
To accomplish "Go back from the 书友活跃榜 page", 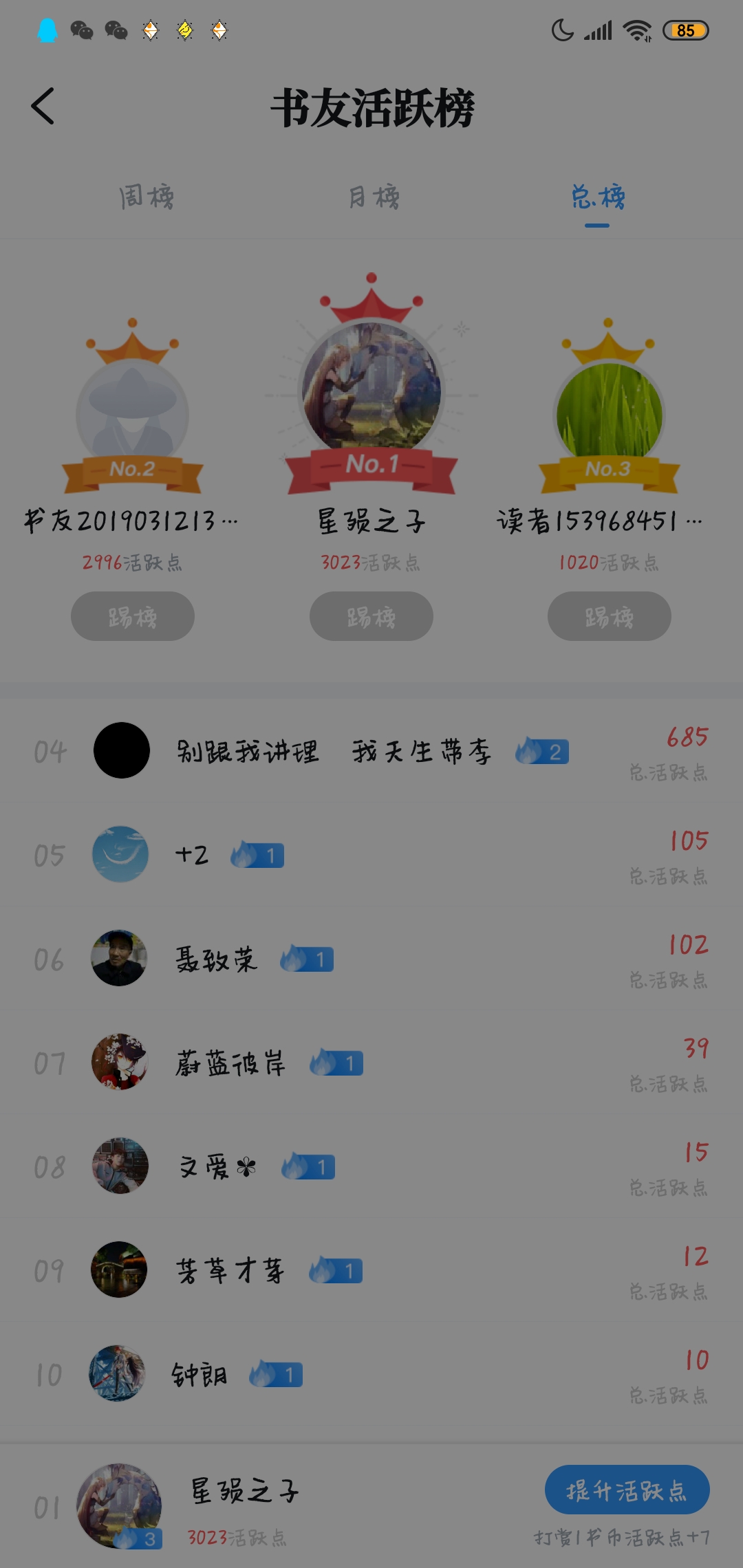I will click(43, 107).
